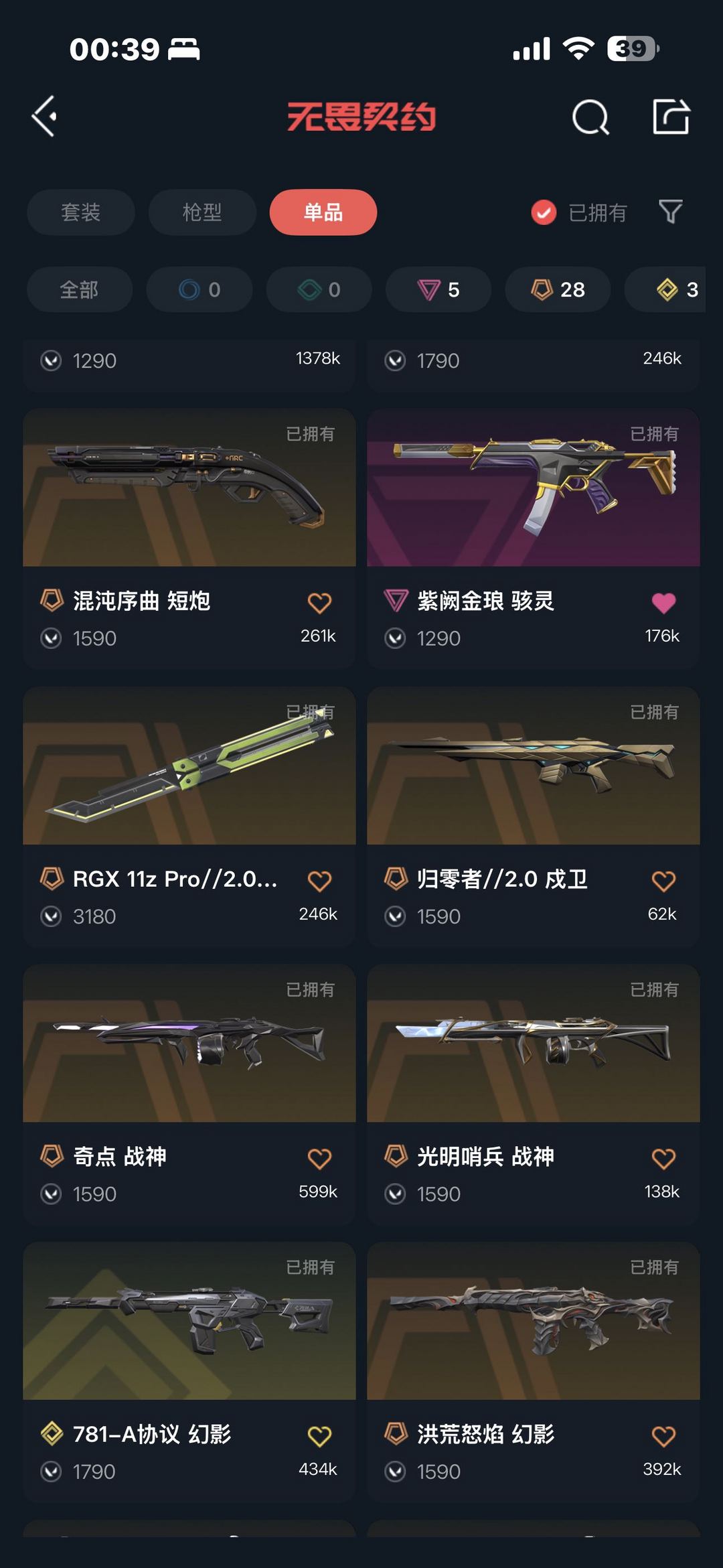Tap the heart on 洪荒怒焰 幻影
The image size is (723, 1568).
pyautogui.click(x=663, y=1436)
